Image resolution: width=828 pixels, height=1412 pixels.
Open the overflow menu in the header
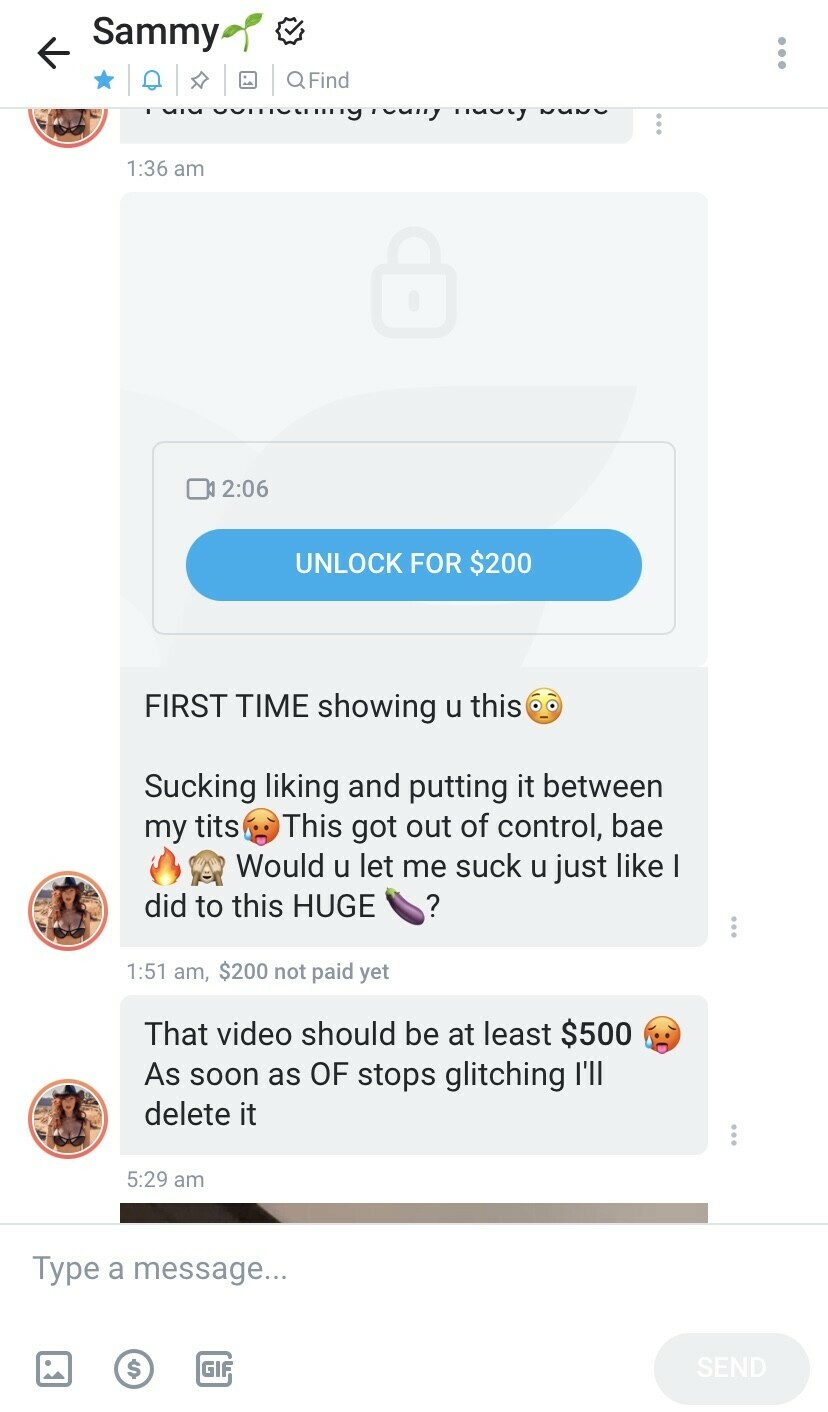pos(781,53)
